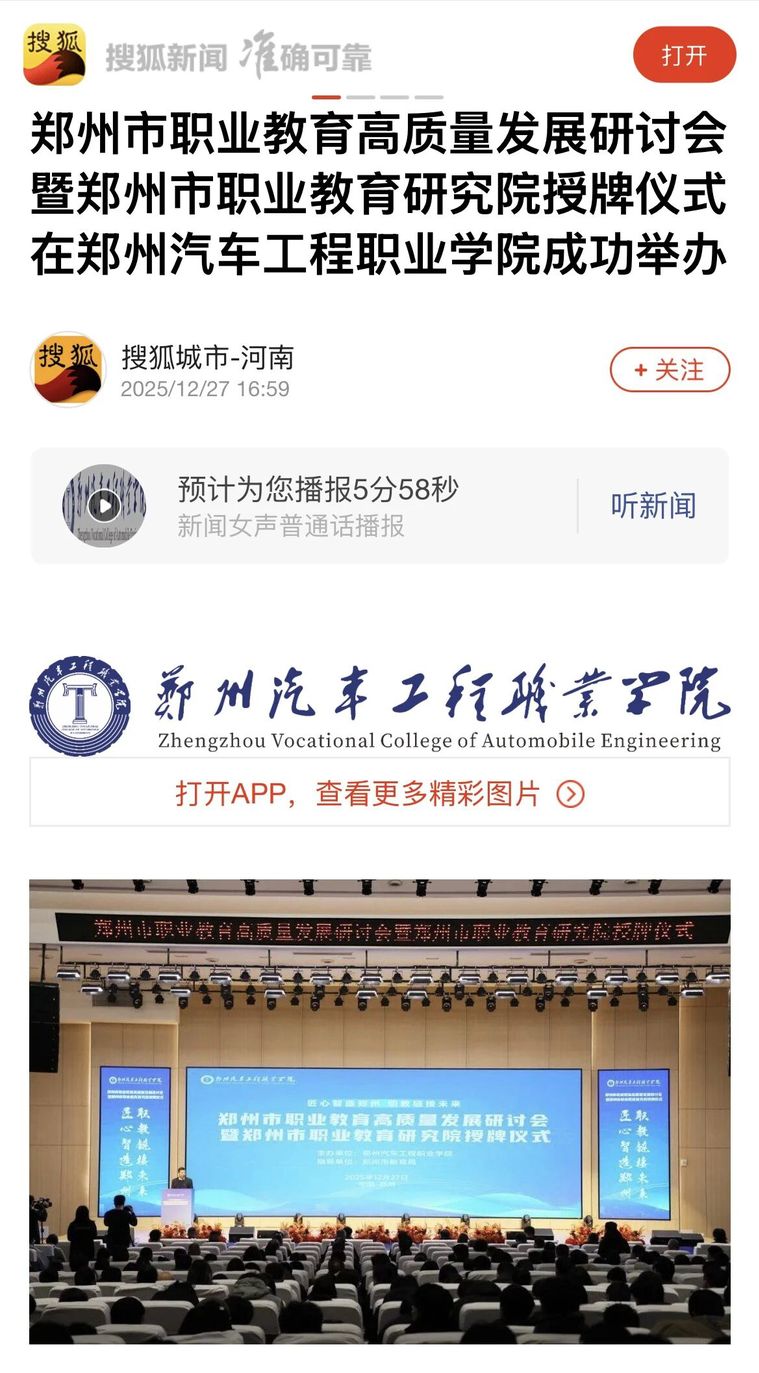Tap 听新闻 to listen to the article

tap(653, 506)
